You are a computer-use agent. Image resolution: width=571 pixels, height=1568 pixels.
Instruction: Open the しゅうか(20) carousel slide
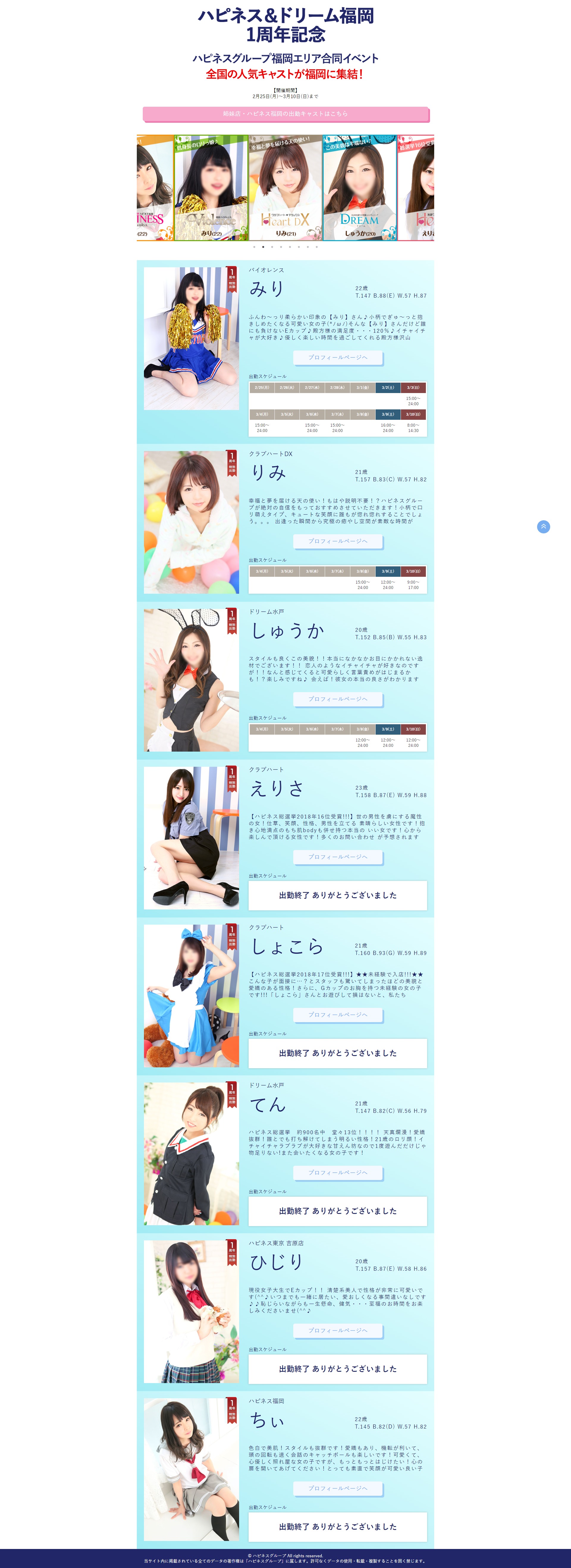[359, 188]
